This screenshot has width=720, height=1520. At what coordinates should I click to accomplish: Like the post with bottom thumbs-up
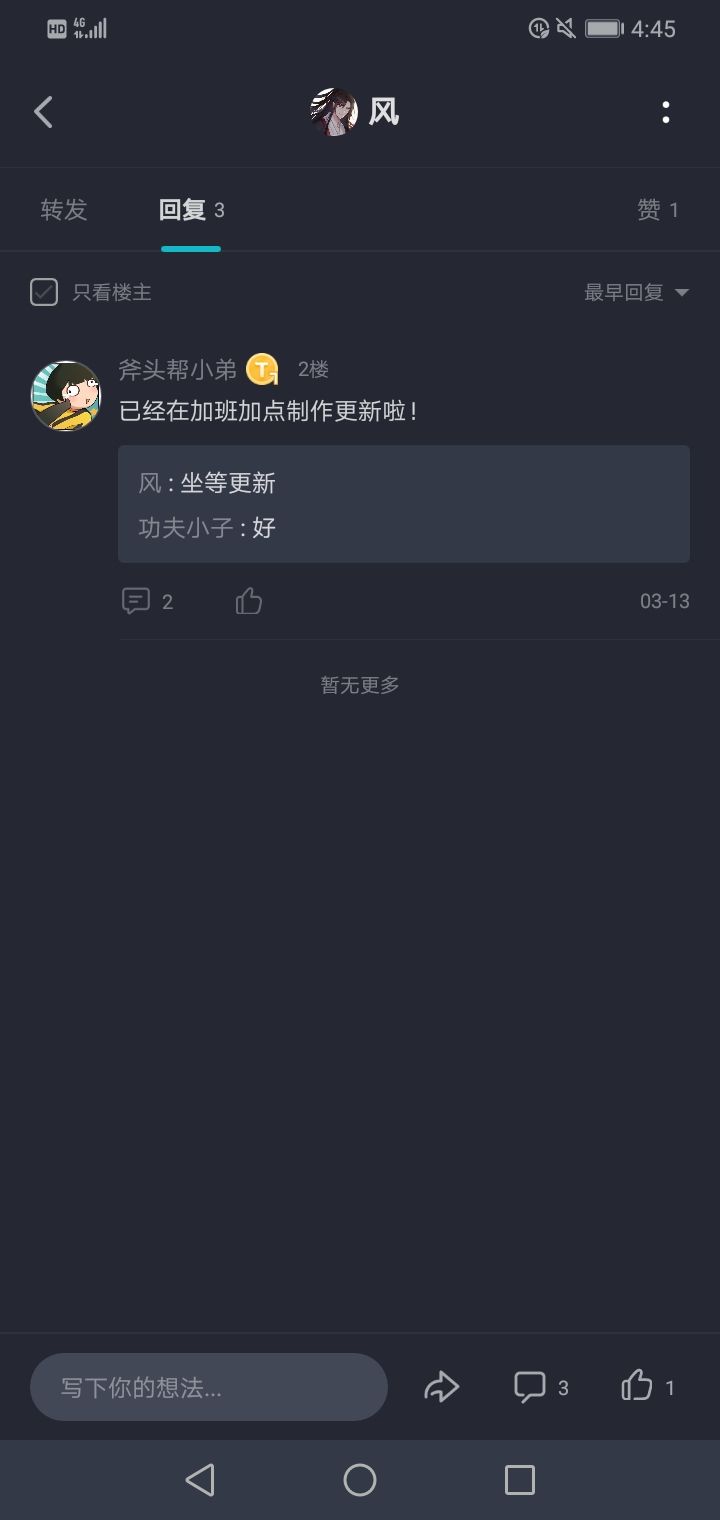click(637, 1386)
